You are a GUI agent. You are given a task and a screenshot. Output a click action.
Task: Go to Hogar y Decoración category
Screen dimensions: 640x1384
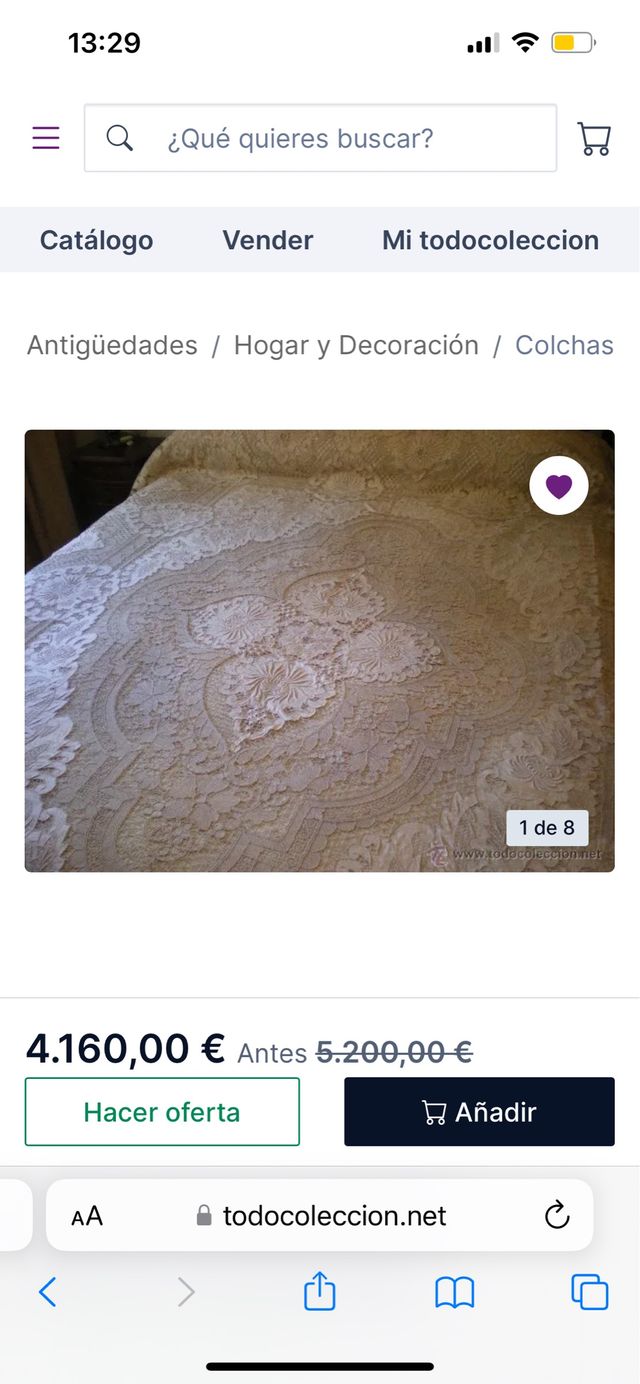point(356,345)
